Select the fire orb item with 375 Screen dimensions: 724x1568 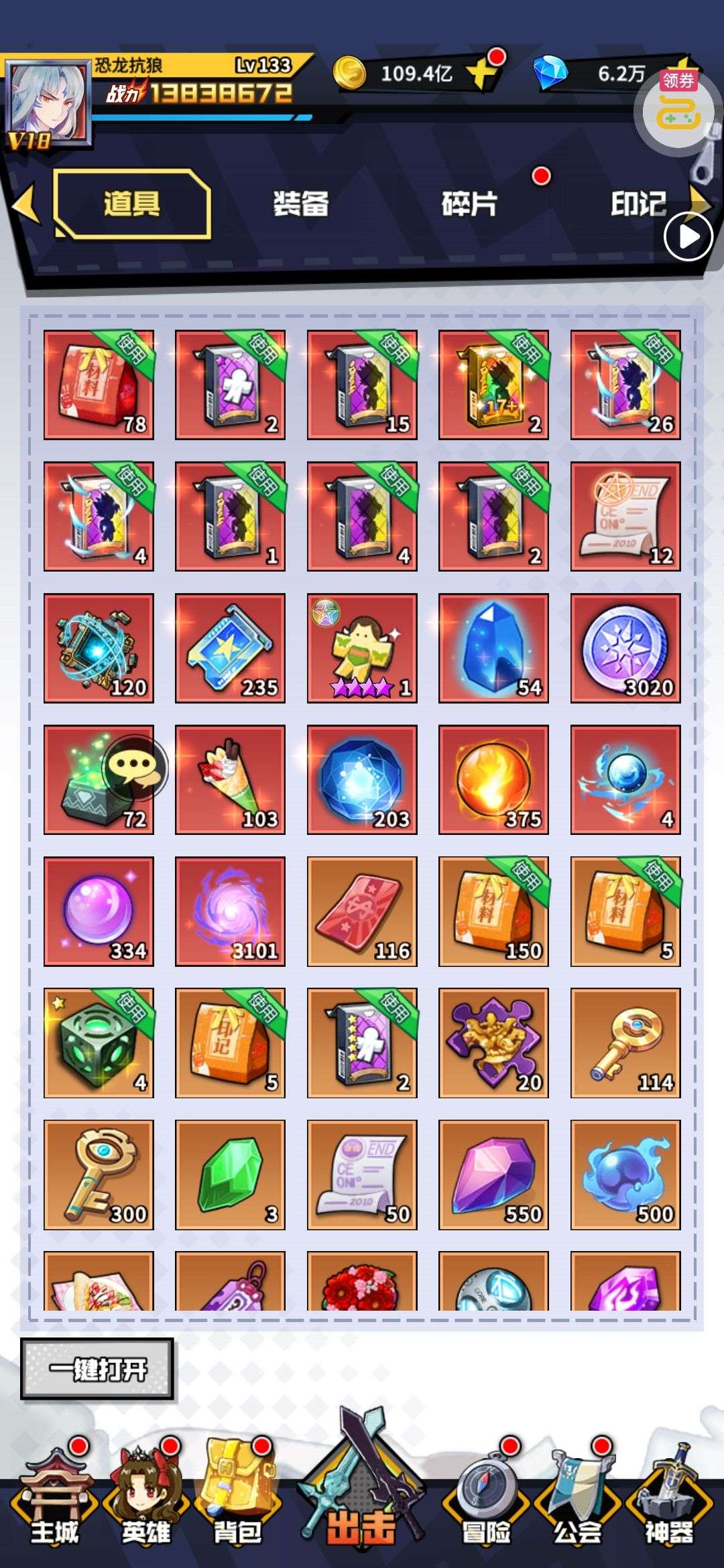pos(493,779)
